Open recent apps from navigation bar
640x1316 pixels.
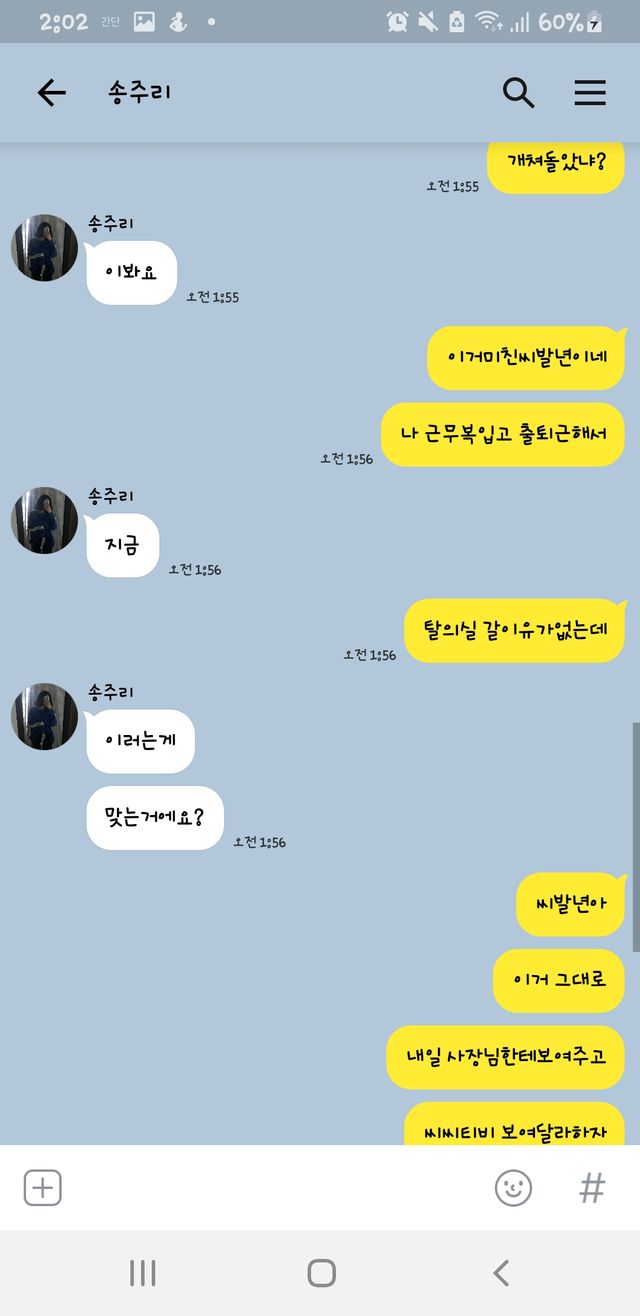point(143,1272)
